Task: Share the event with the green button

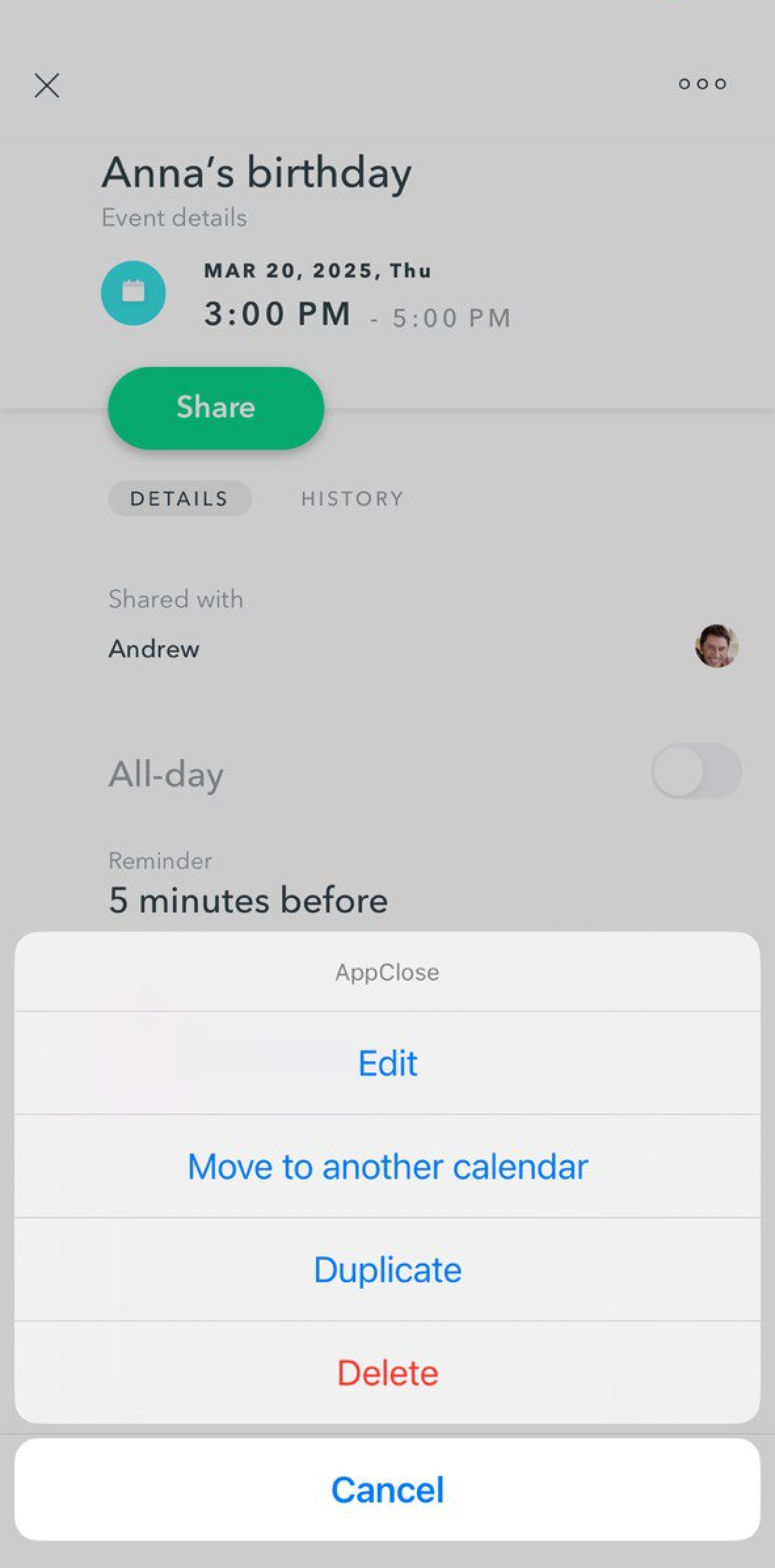Action: tap(216, 408)
